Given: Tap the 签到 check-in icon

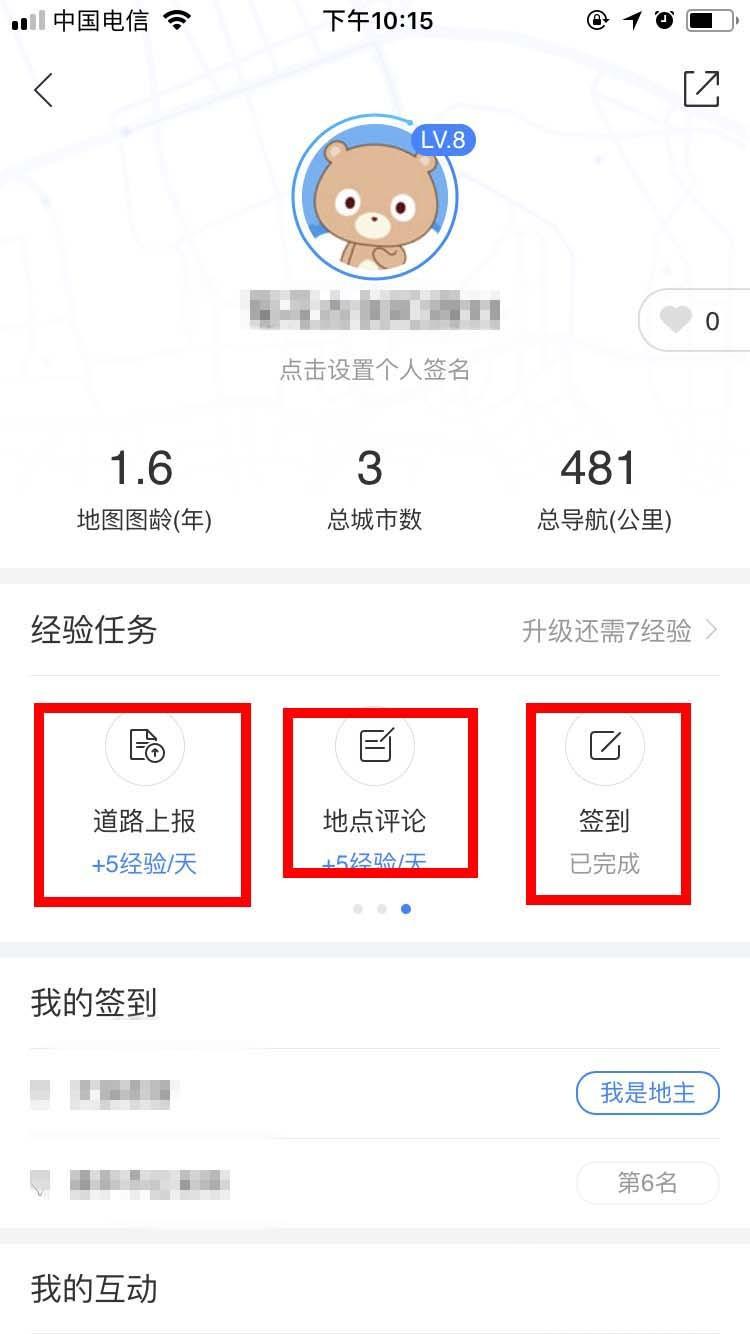Looking at the screenshot, I should point(605,746).
